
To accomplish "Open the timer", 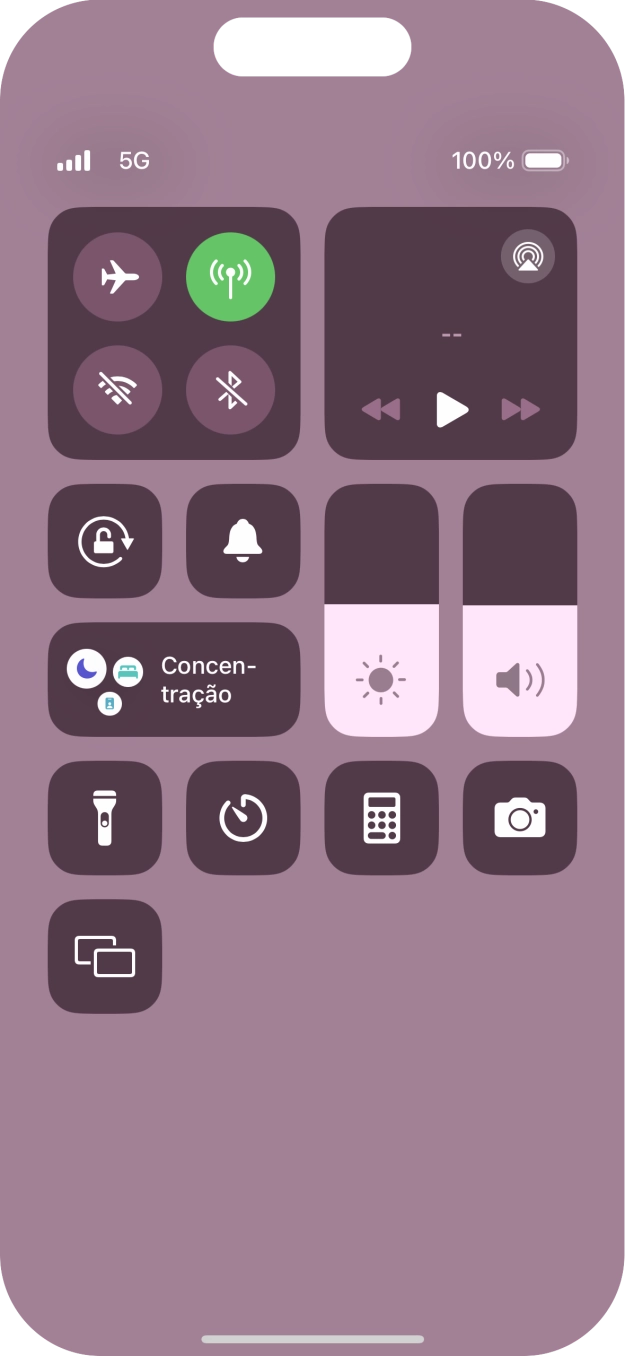I will coord(243,818).
